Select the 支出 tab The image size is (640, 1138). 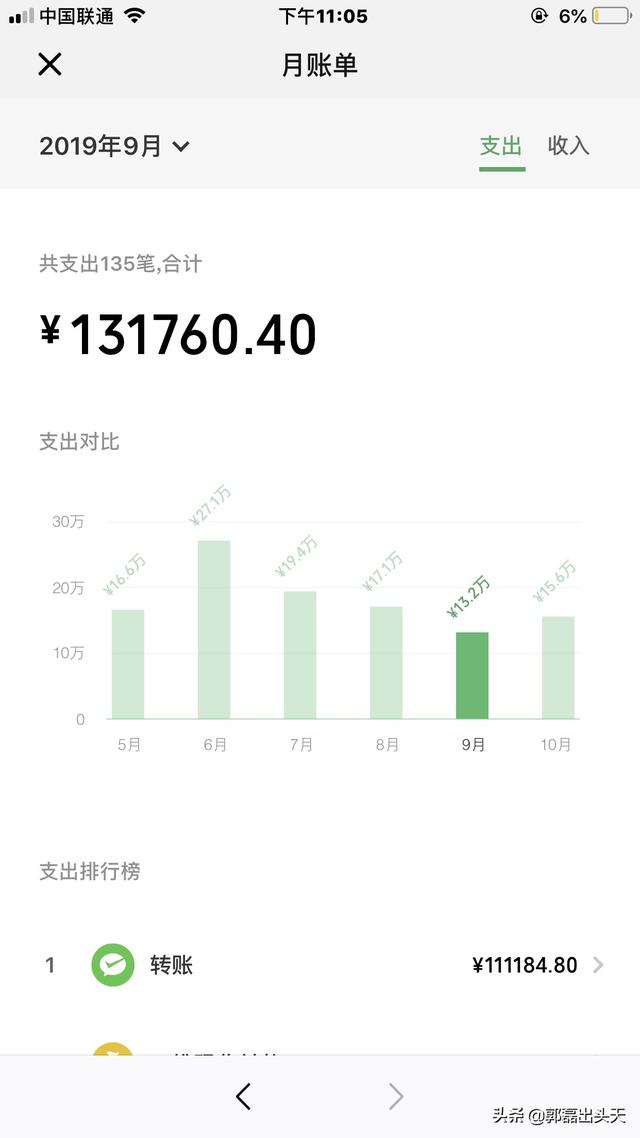pos(501,145)
